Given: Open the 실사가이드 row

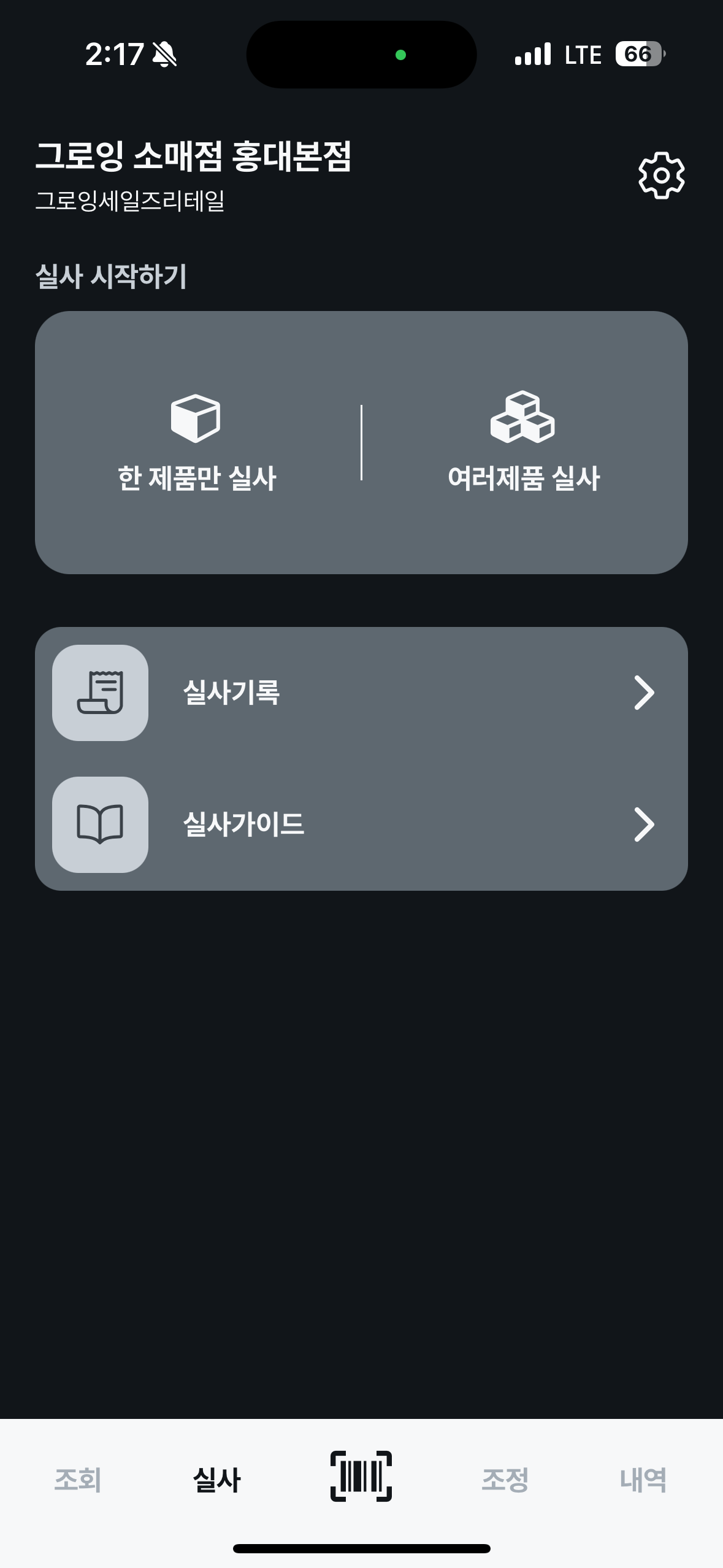Looking at the screenshot, I should (361, 824).
